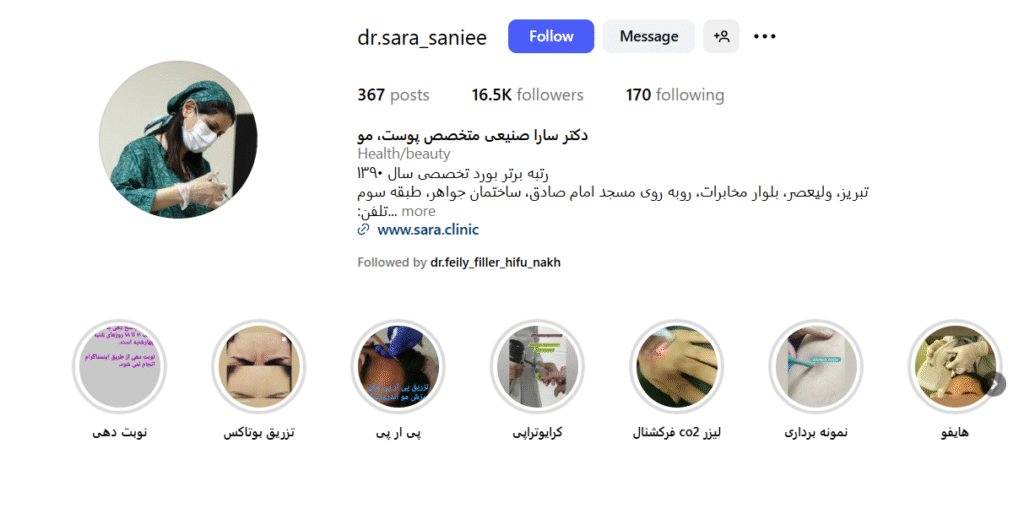Open the www.sara.clinic website link
The image size is (1024, 508).
pos(427,230)
